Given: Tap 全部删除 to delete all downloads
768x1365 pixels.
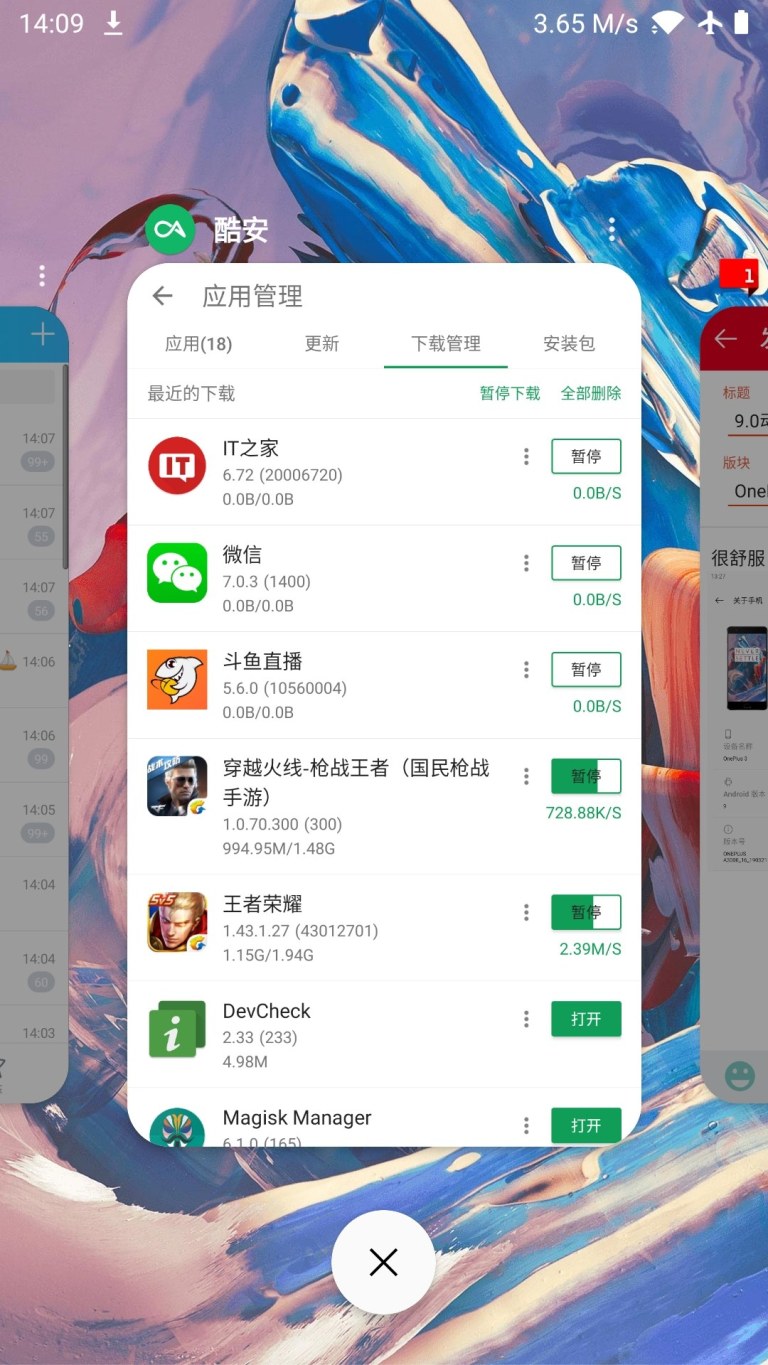Looking at the screenshot, I should click(x=591, y=394).
